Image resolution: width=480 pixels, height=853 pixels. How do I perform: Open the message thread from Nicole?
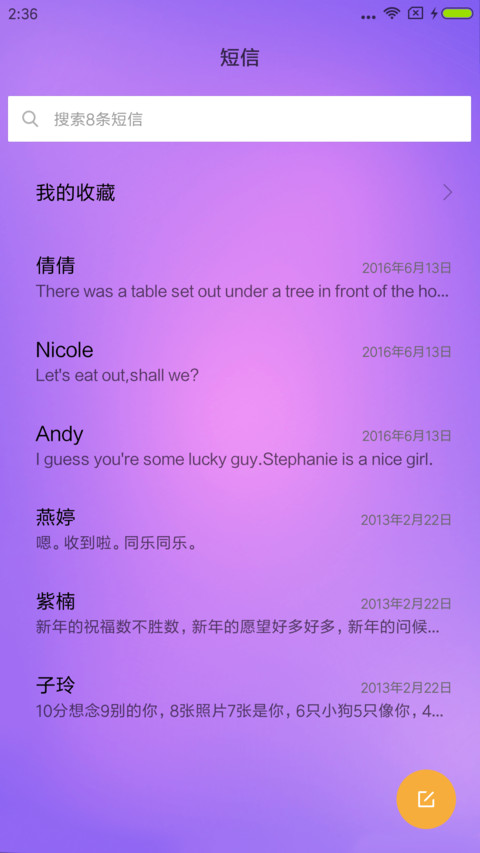(239, 362)
